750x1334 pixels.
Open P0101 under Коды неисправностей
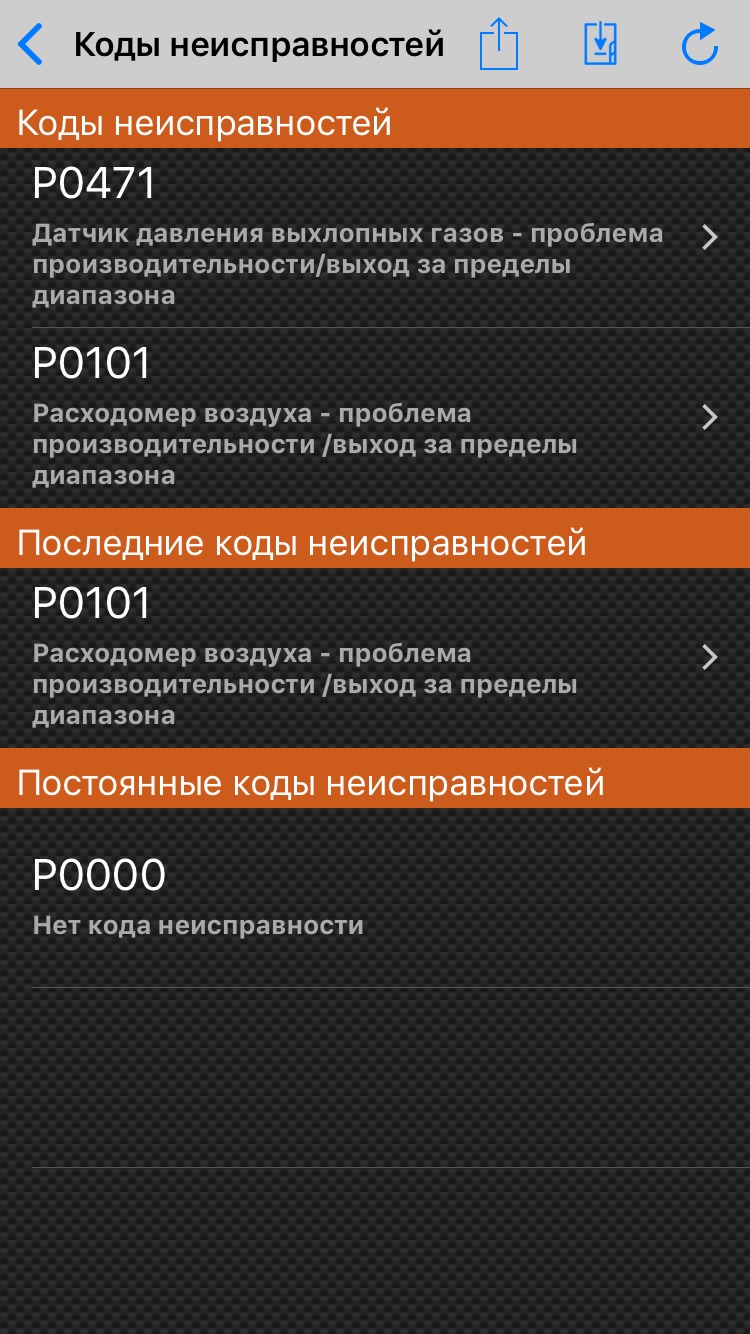(375, 418)
